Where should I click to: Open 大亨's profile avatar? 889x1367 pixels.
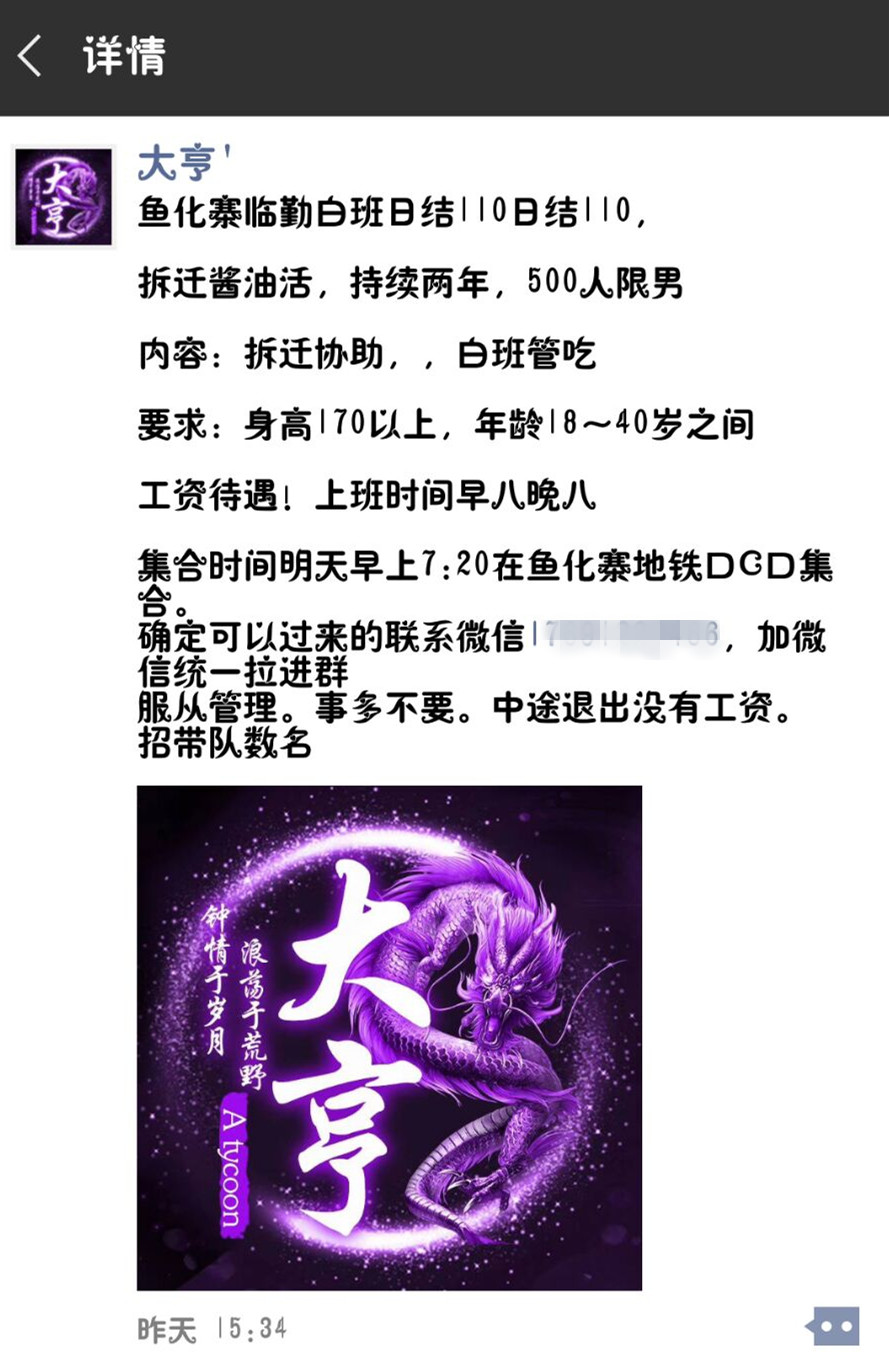click(x=64, y=197)
